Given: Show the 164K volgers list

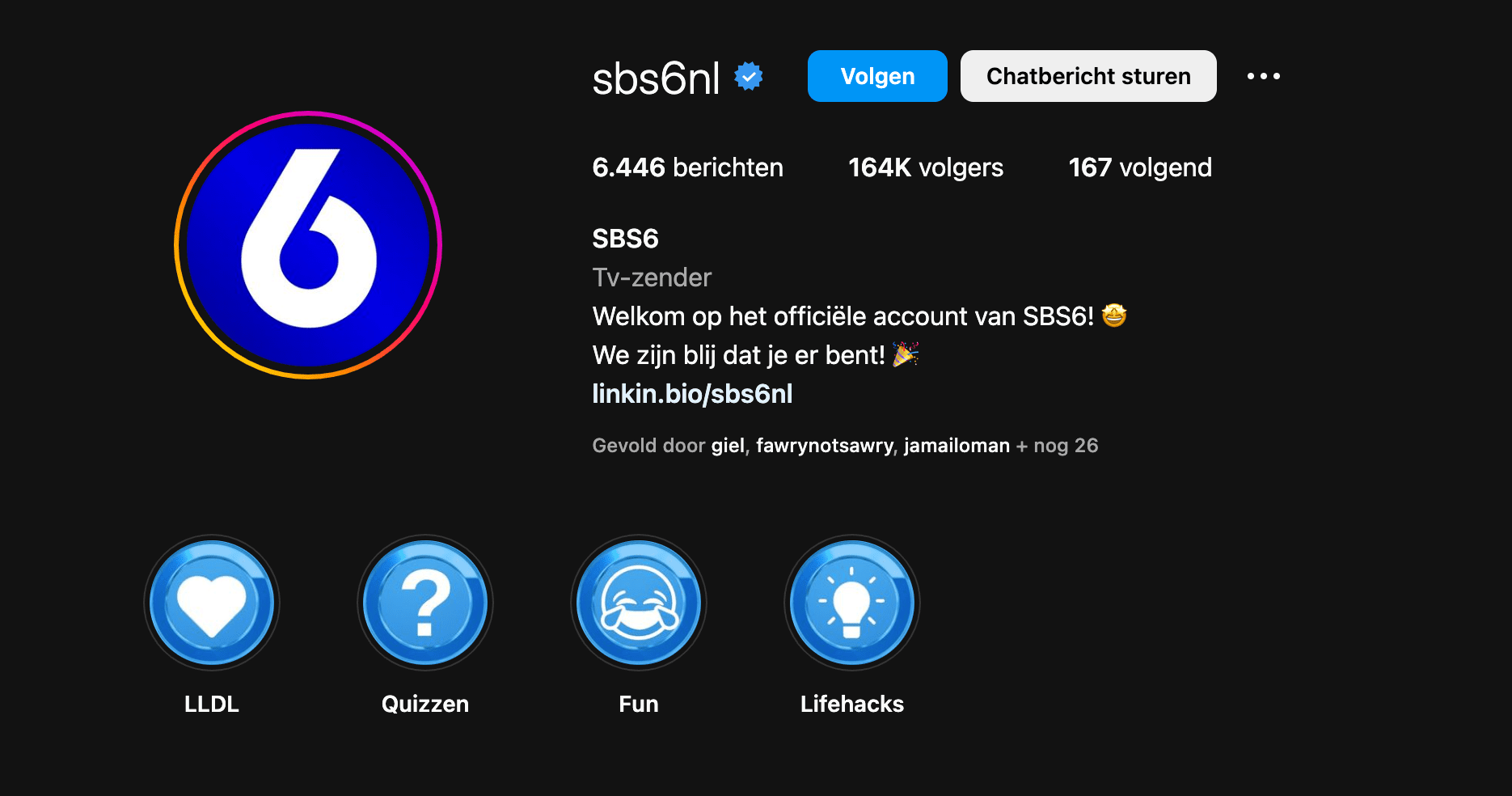Looking at the screenshot, I should click(x=925, y=167).
